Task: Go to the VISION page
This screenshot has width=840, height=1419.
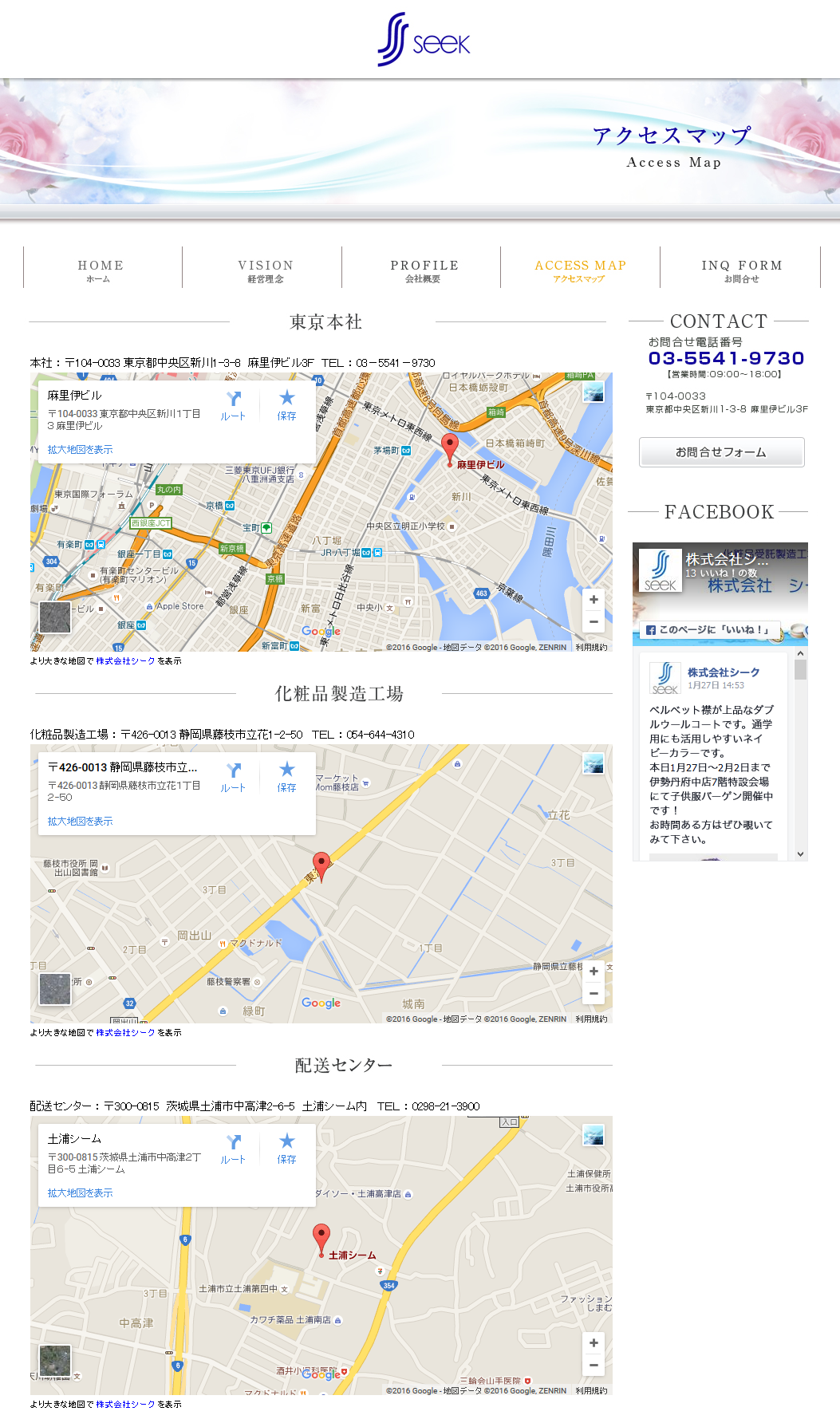Action: coord(266,270)
